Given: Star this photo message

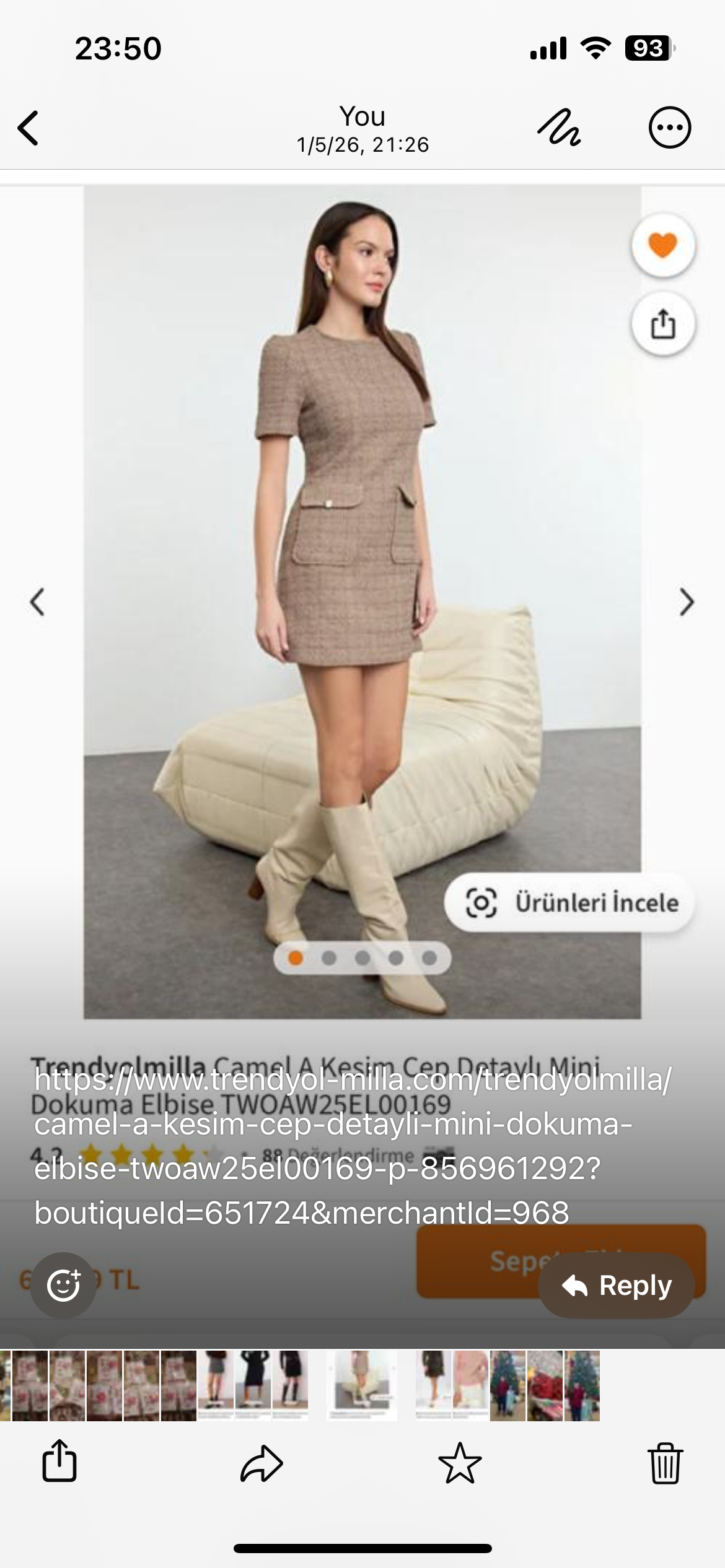Looking at the screenshot, I should click(x=459, y=1463).
